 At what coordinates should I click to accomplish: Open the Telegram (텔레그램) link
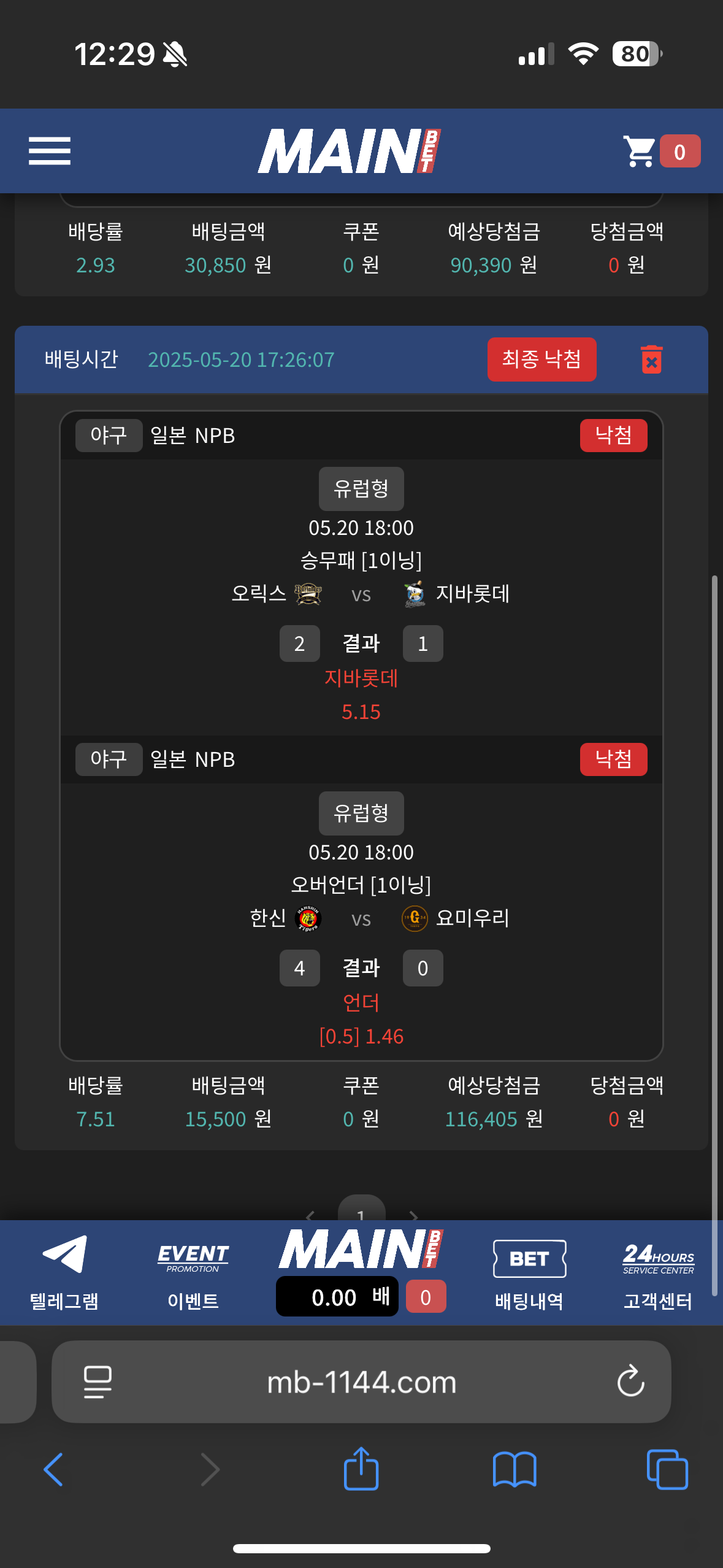[64, 1272]
